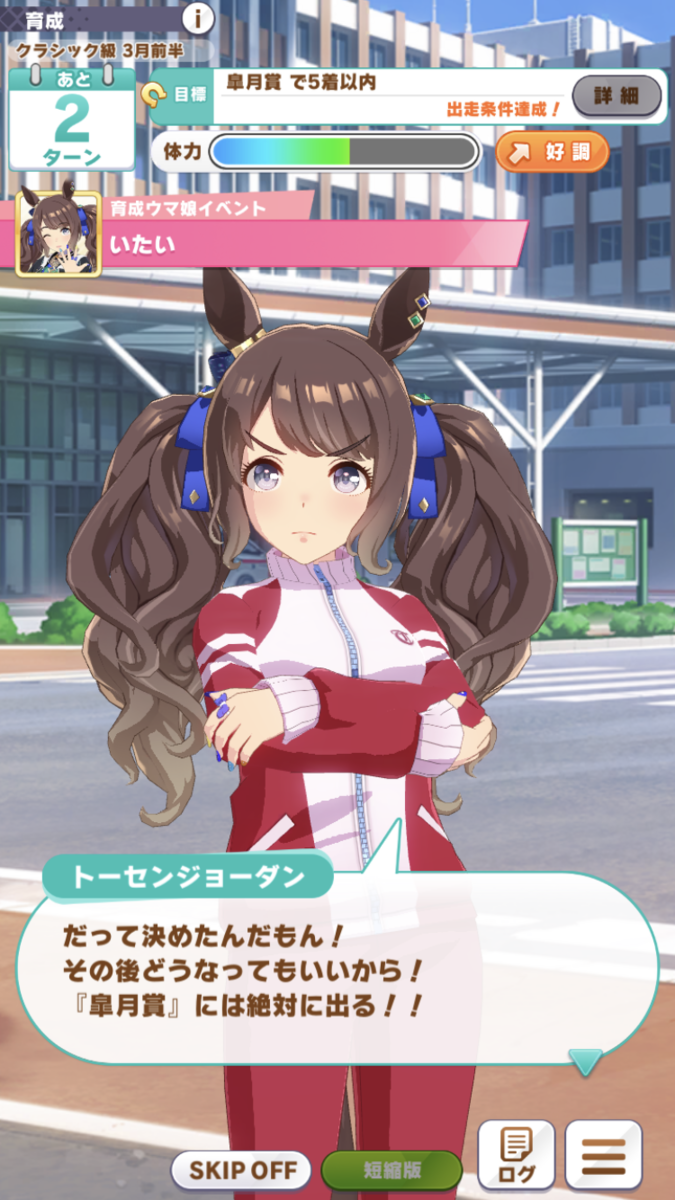
Task: Toggle the SKIP OFF button
Action: pos(241,1168)
